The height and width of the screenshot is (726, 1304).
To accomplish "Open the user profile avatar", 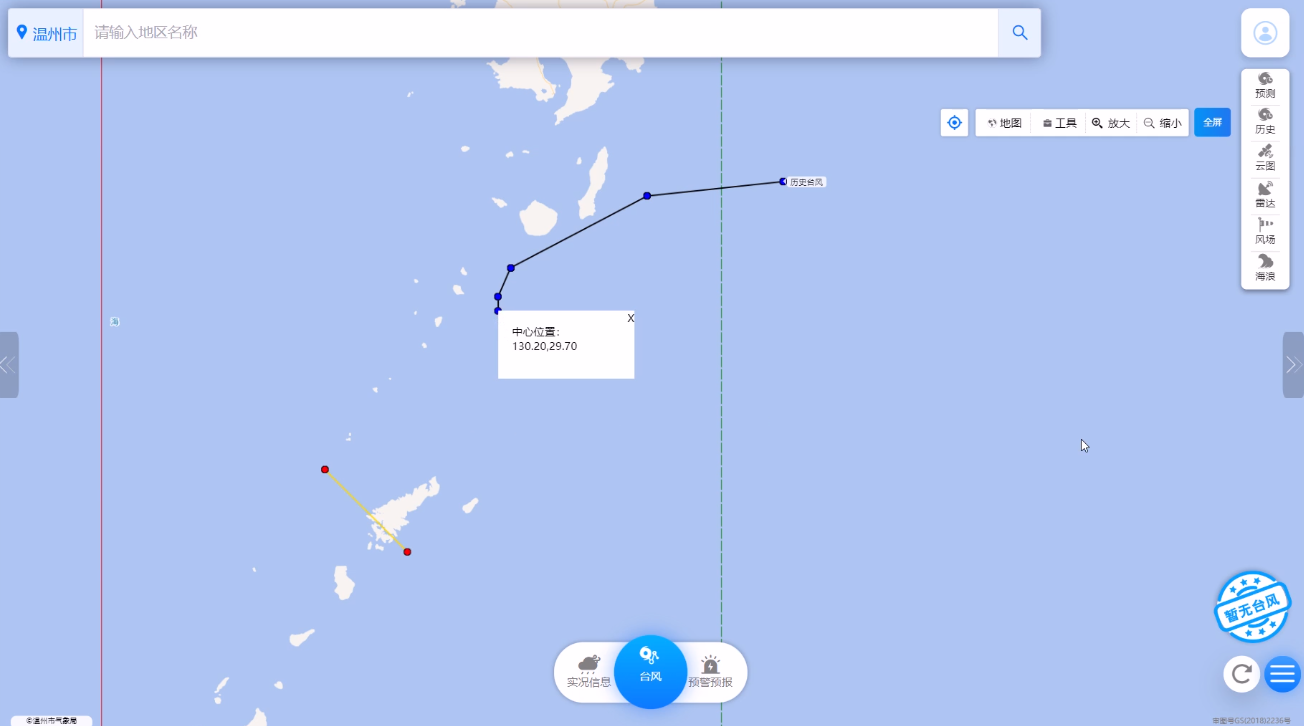I will coord(1265,33).
